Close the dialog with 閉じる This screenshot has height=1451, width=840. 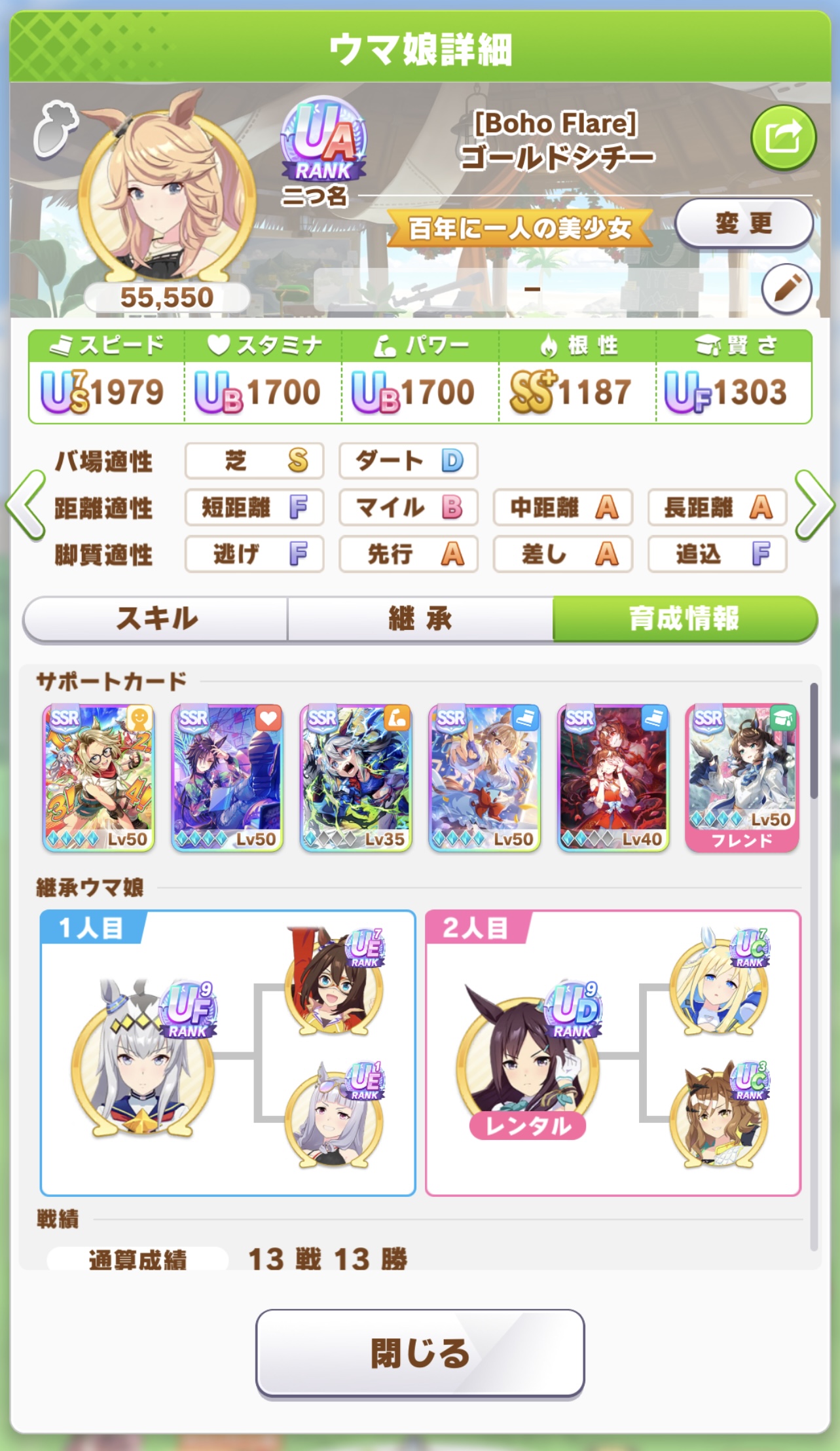(x=420, y=1353)
